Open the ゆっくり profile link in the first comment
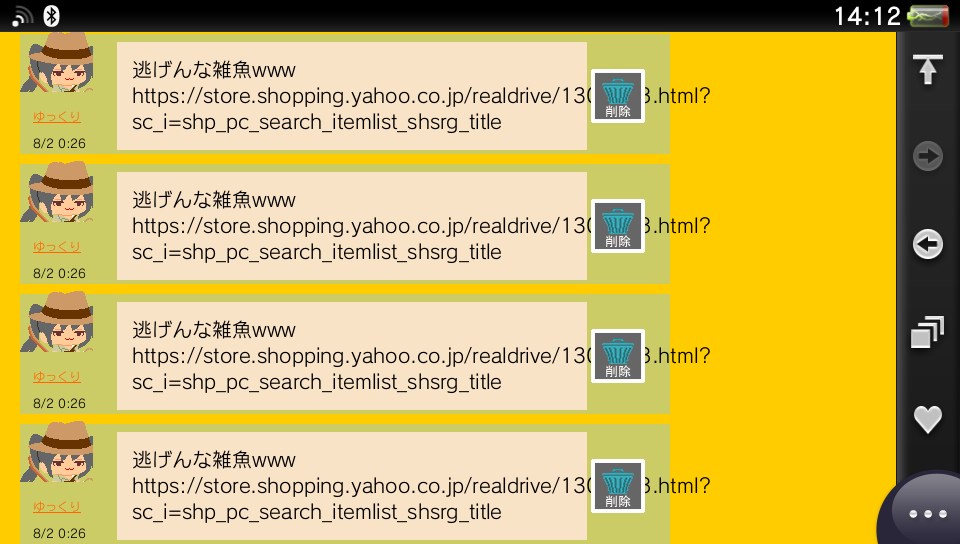960x544 pixels. 57,117
